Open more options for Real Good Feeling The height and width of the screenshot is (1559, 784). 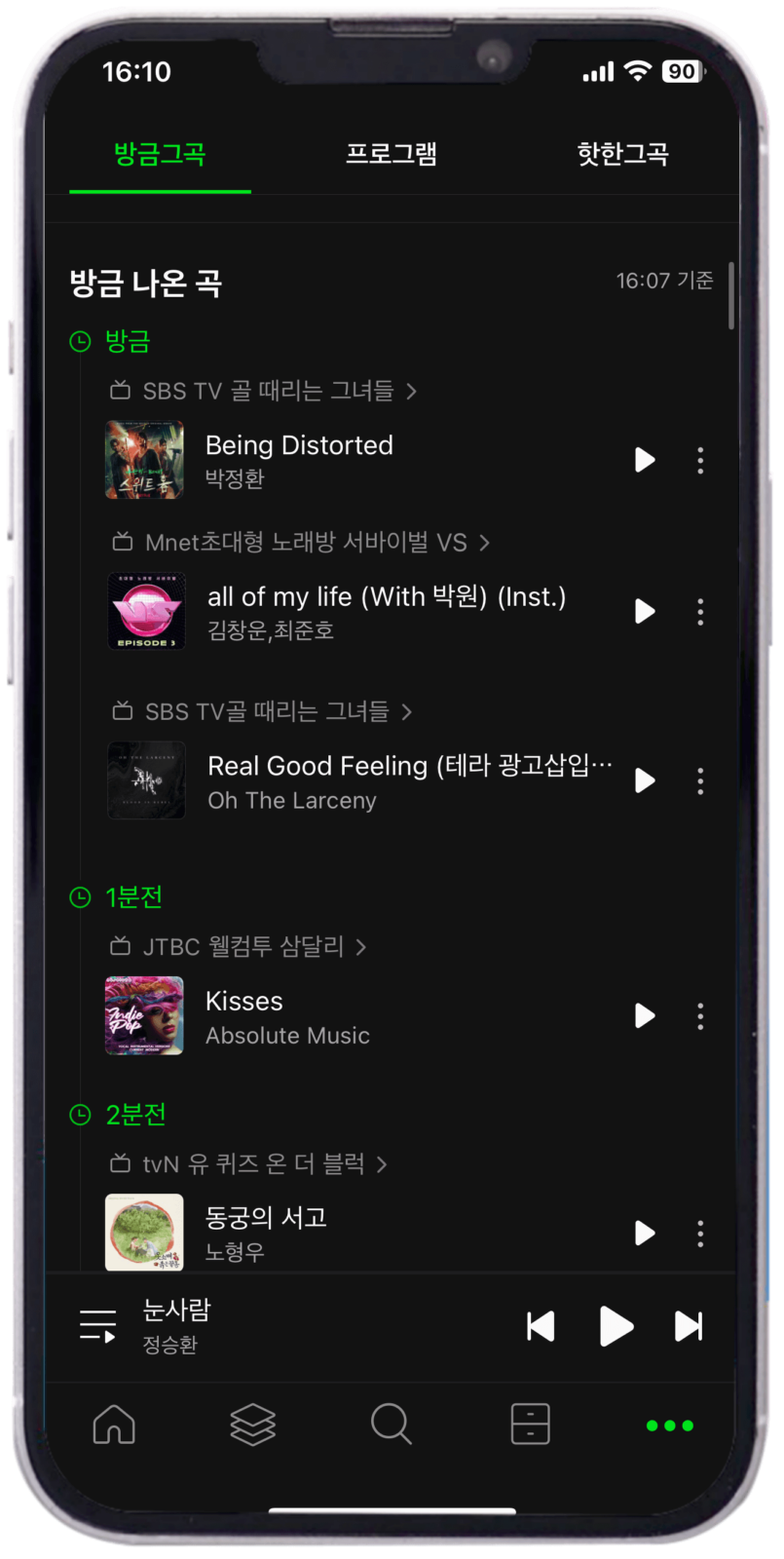coord(700,780)
